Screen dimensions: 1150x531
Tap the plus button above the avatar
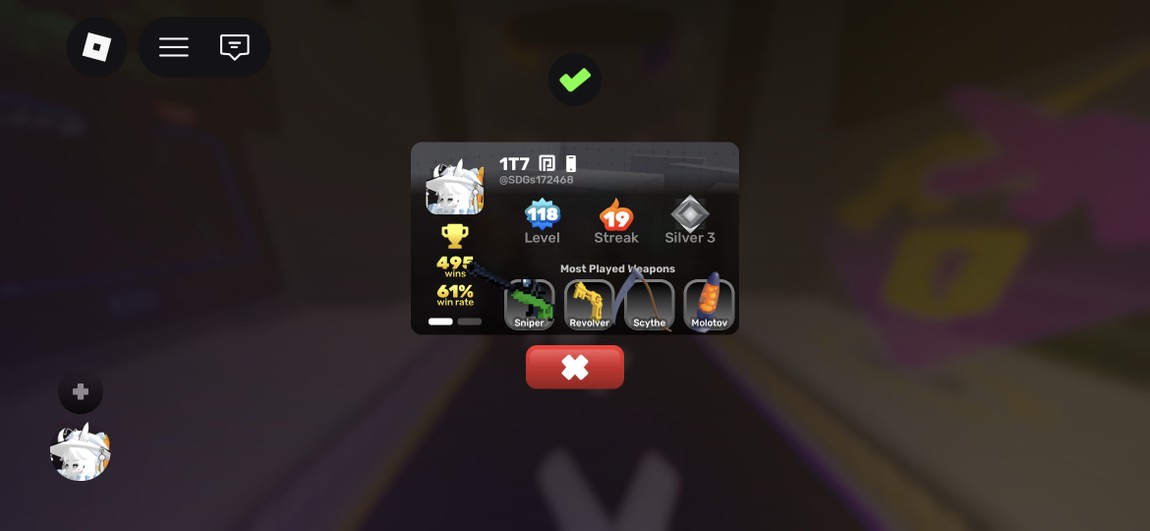81,391
